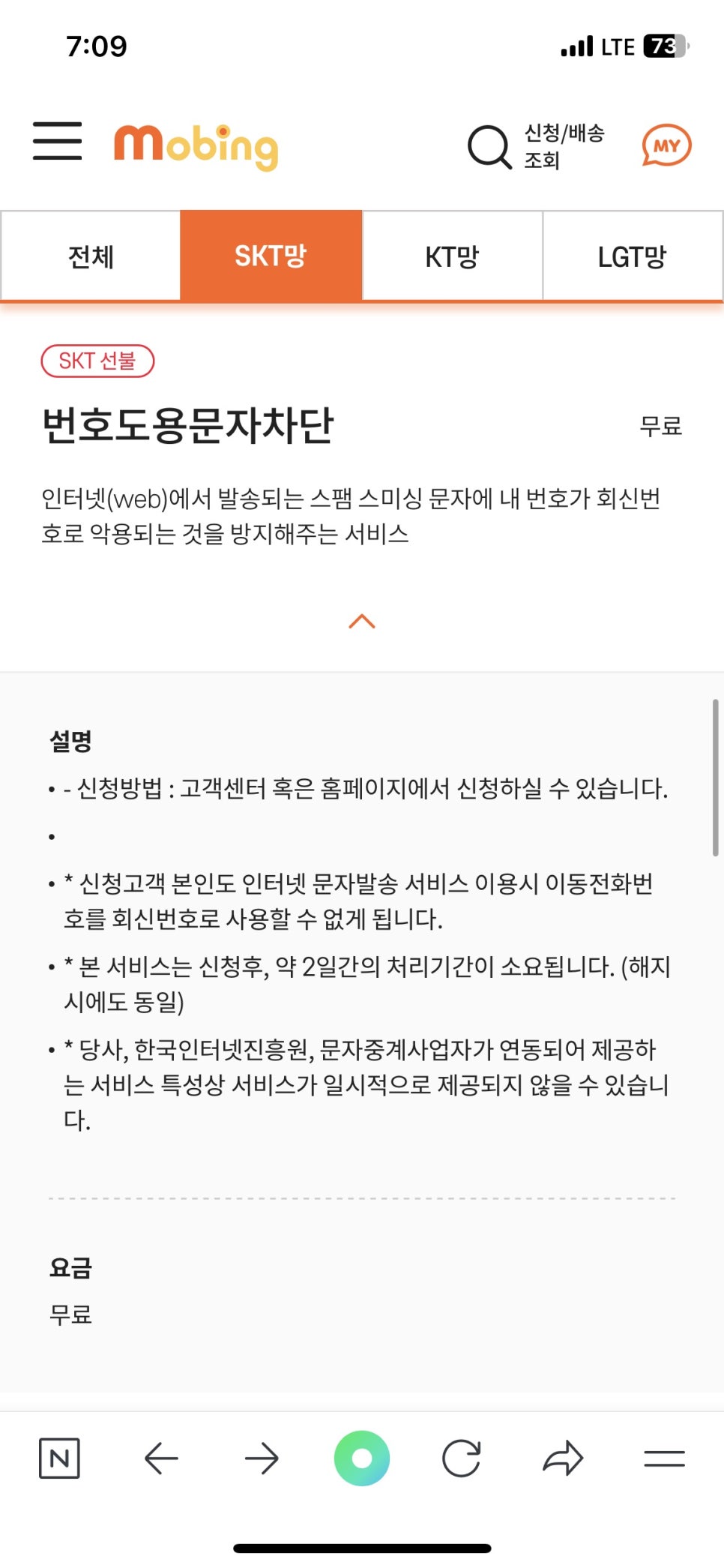
Task: Collapse the 번호도용문자차단 details chevron
Action: coord(362,622)
